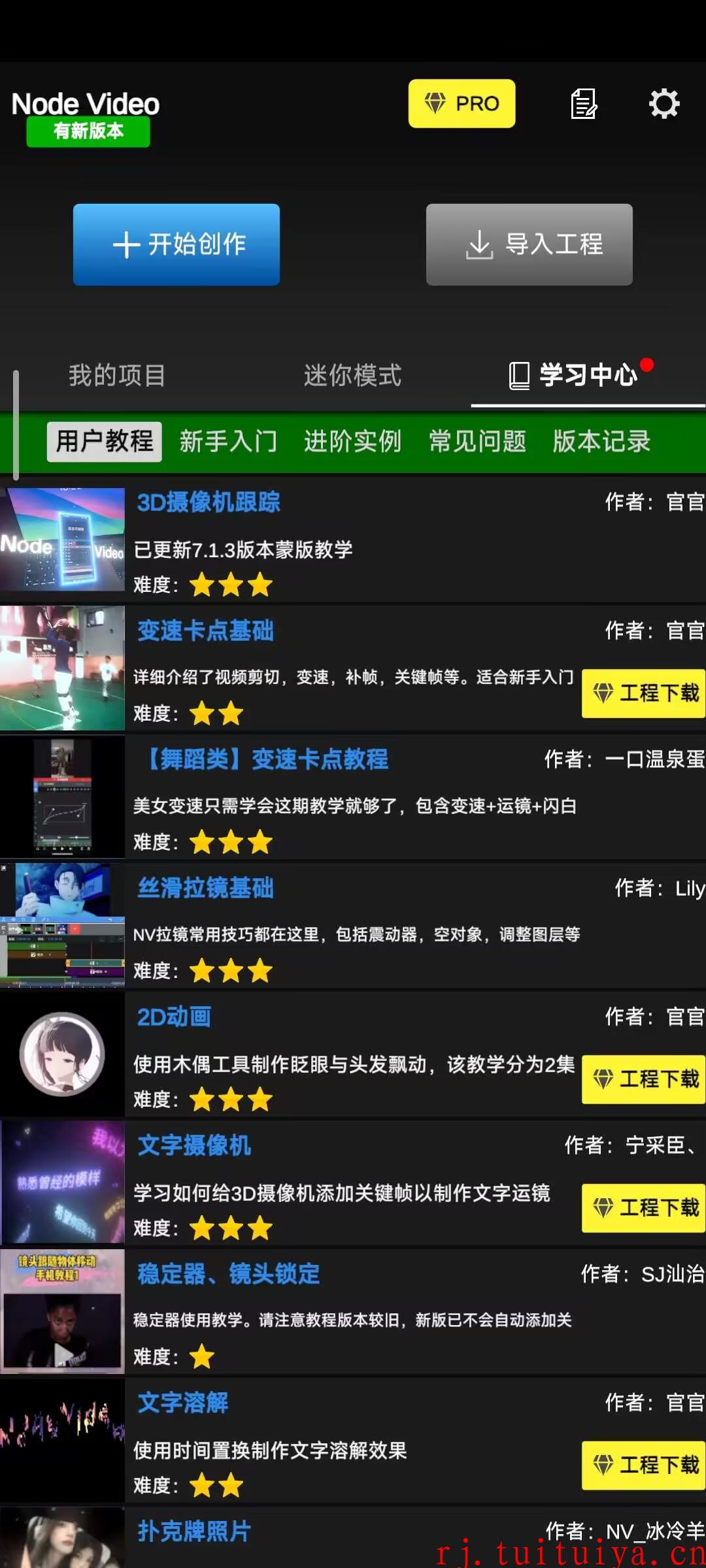Start a new project with 开始创作

[176, 244]
